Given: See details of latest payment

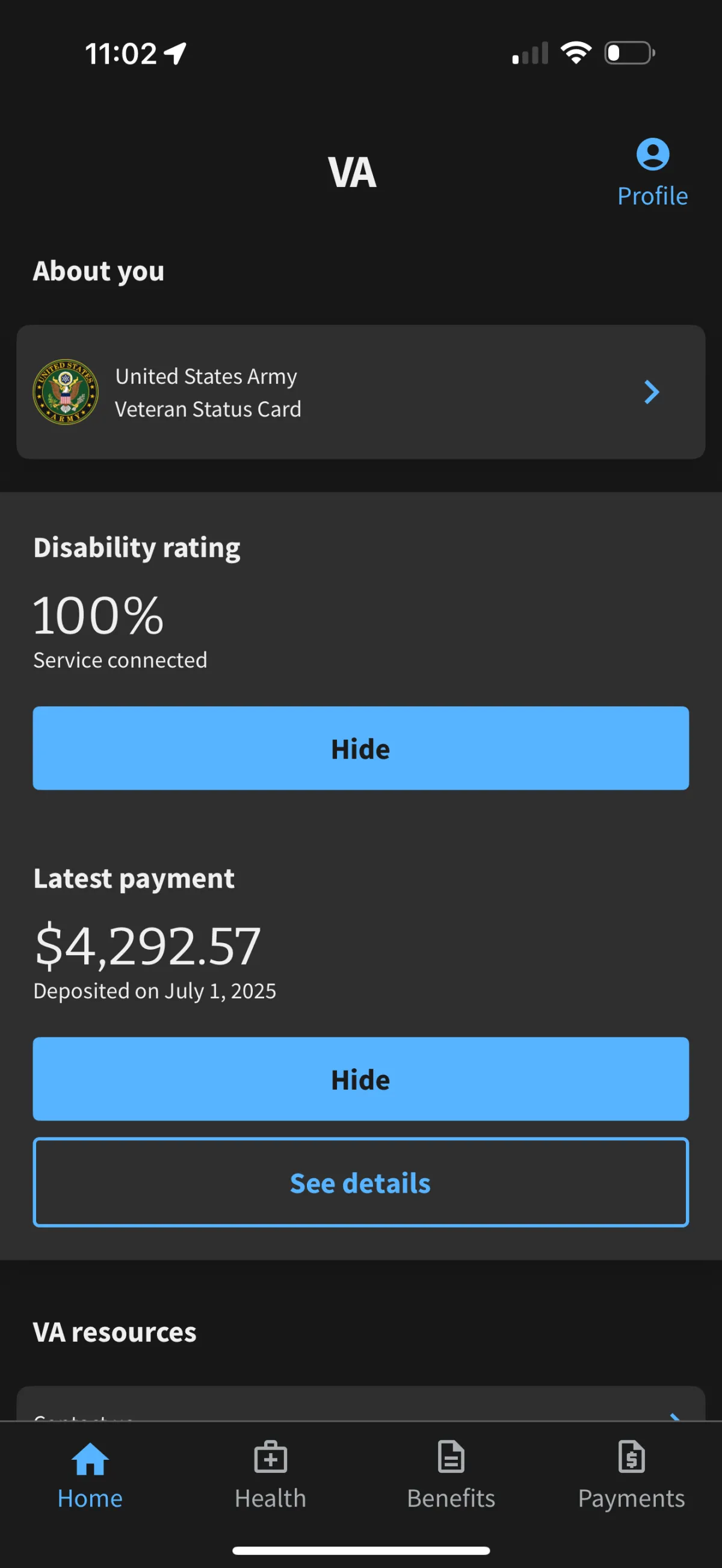Looking at the screenshot, I should (x=360, y=1182).
